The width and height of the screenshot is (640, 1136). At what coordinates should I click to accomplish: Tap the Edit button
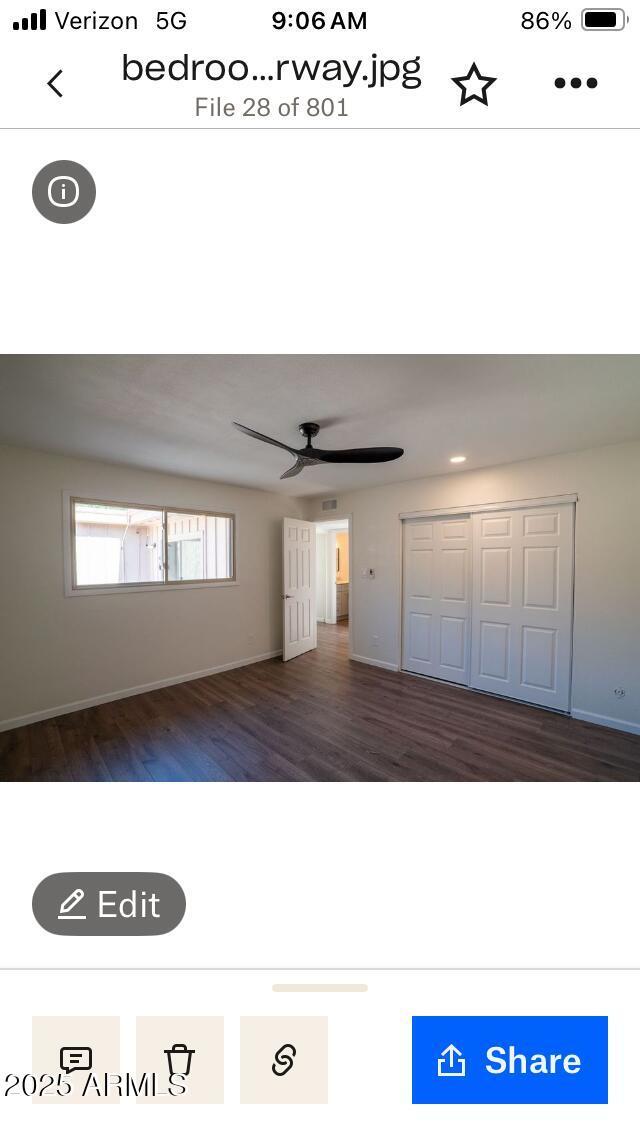click(109, 904)
